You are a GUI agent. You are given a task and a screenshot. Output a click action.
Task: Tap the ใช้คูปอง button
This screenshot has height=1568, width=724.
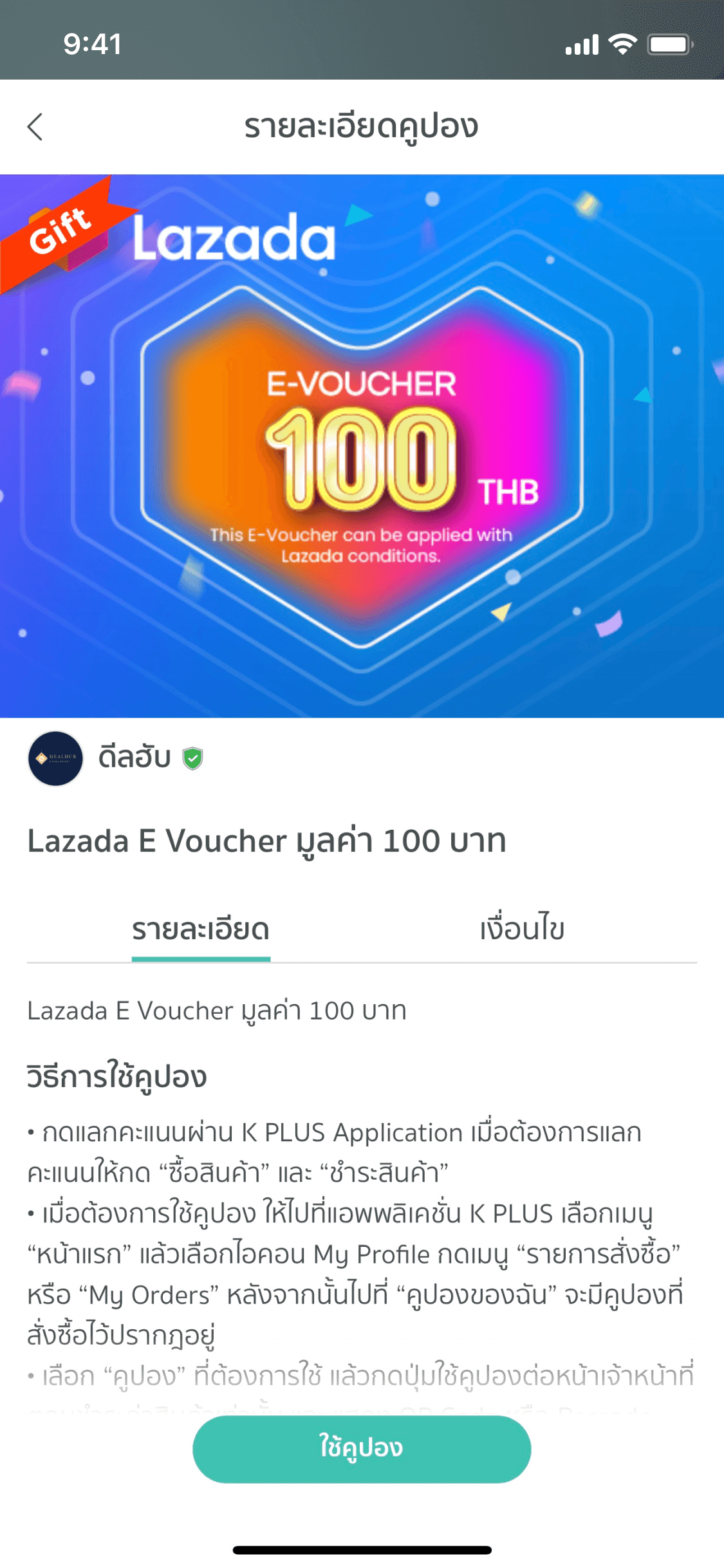point(362,1449)
